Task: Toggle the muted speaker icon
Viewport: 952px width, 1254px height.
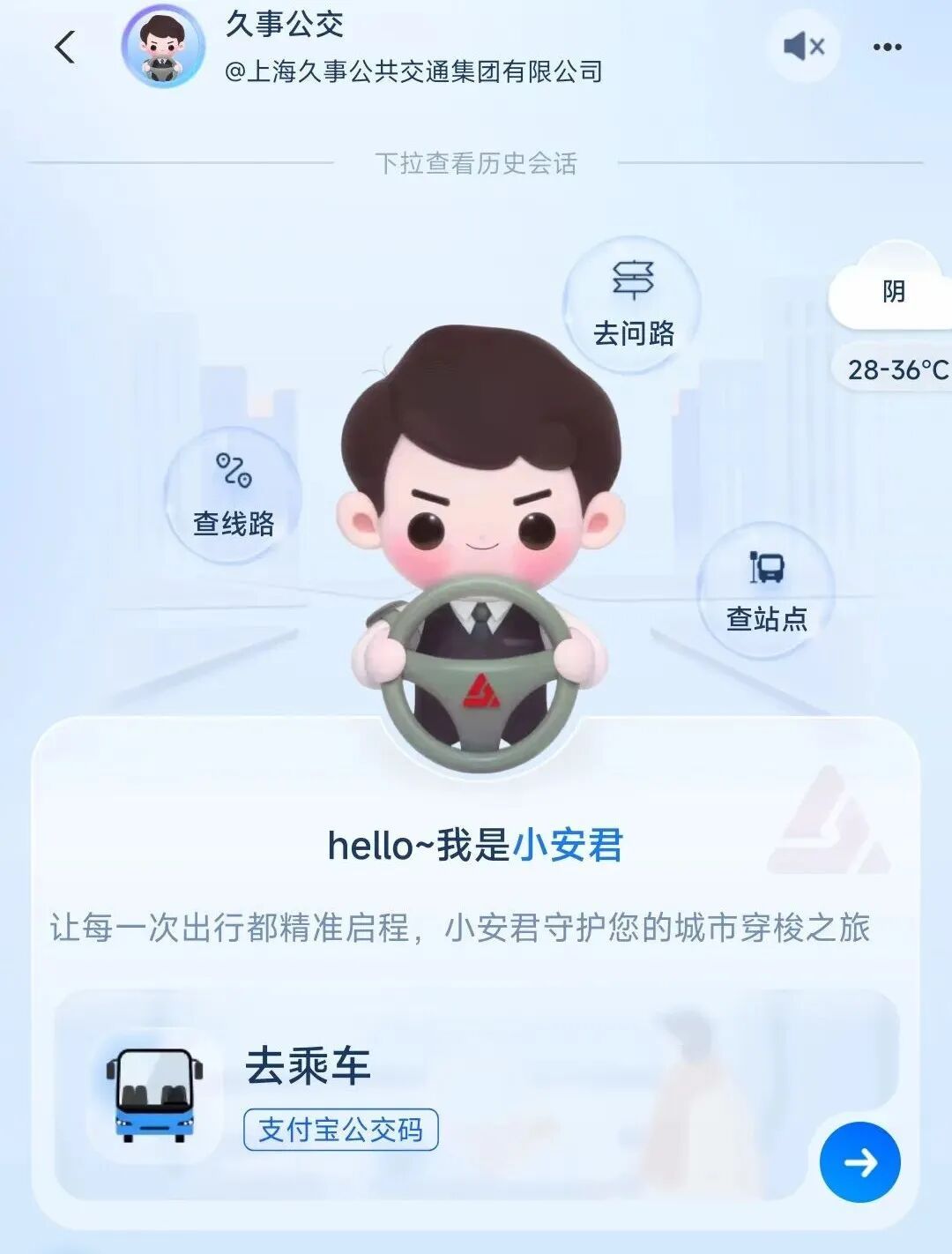Action: pos(803,47)
